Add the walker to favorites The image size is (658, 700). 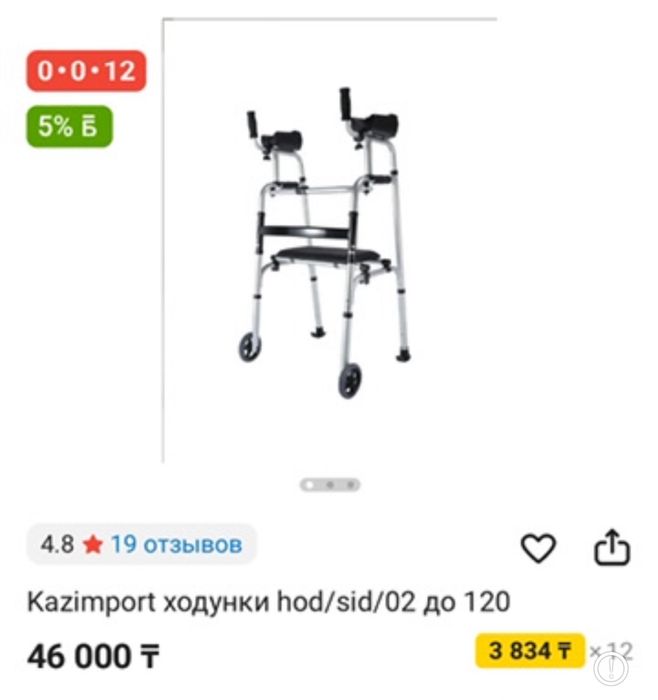(538, 547)
